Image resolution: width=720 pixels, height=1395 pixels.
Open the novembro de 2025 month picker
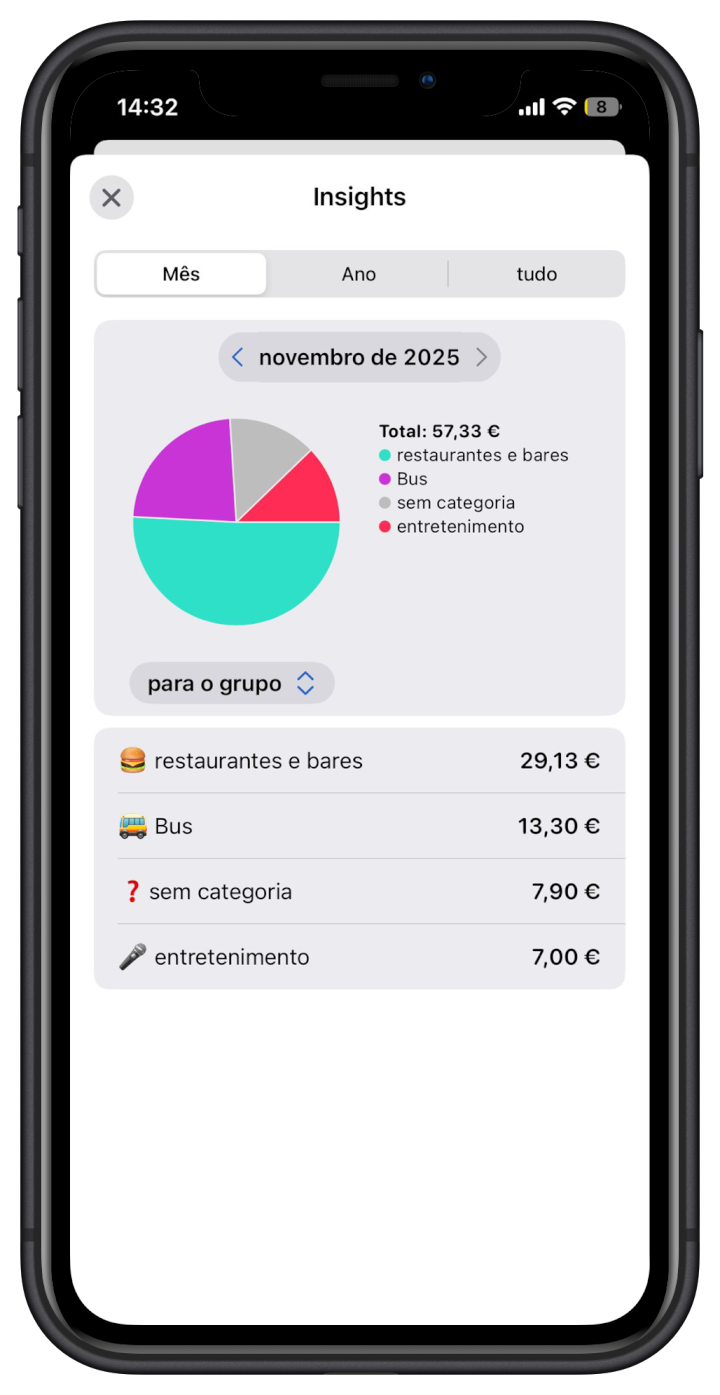click(x=359, y=357)
